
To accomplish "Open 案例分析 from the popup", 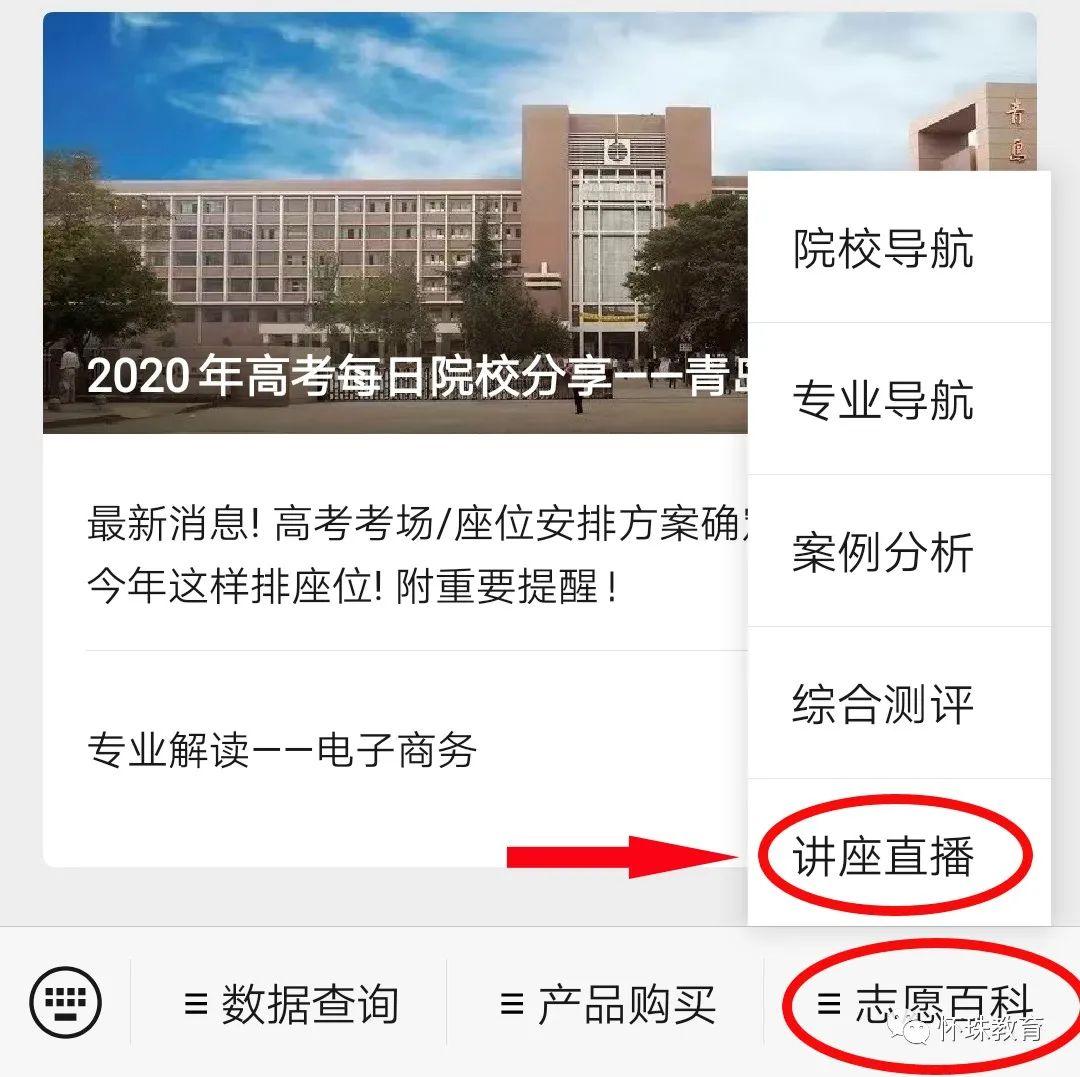I will pyautogui.click(x=883, y=552).
